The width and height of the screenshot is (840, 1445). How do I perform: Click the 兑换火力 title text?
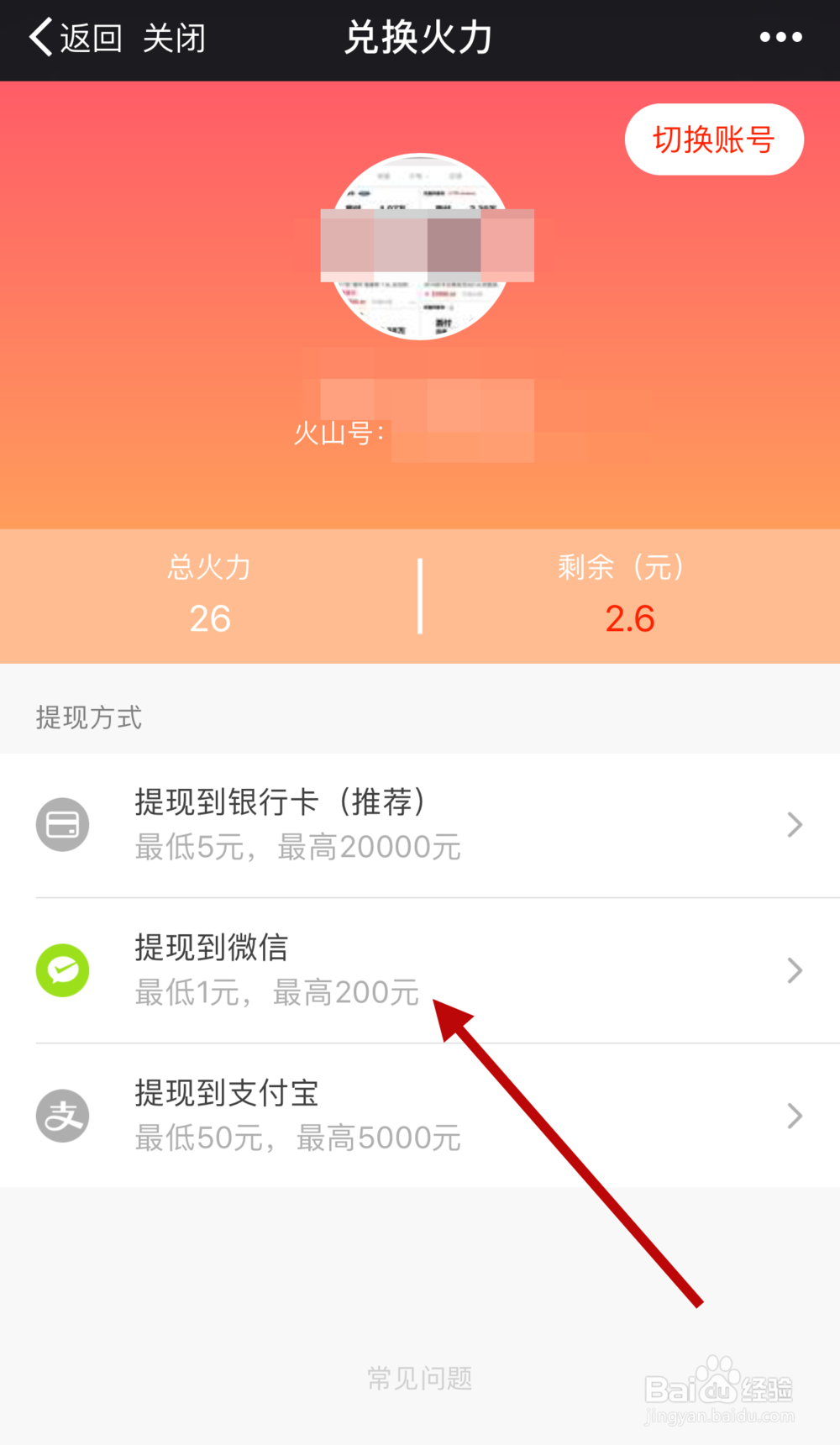[x=419, y=37]
